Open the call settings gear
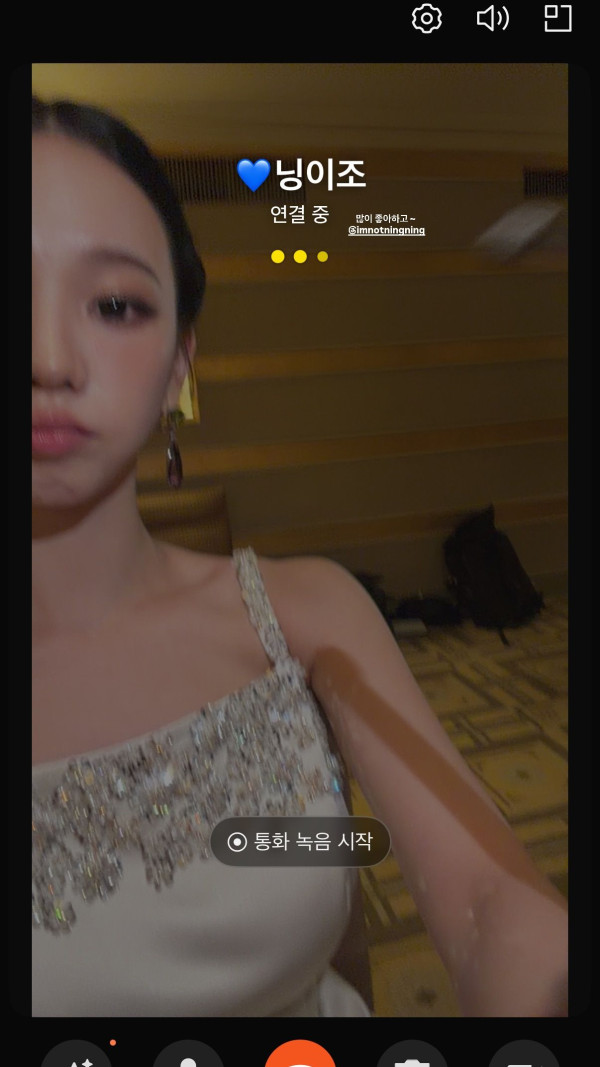600x1067 pixels. [427, 18]
